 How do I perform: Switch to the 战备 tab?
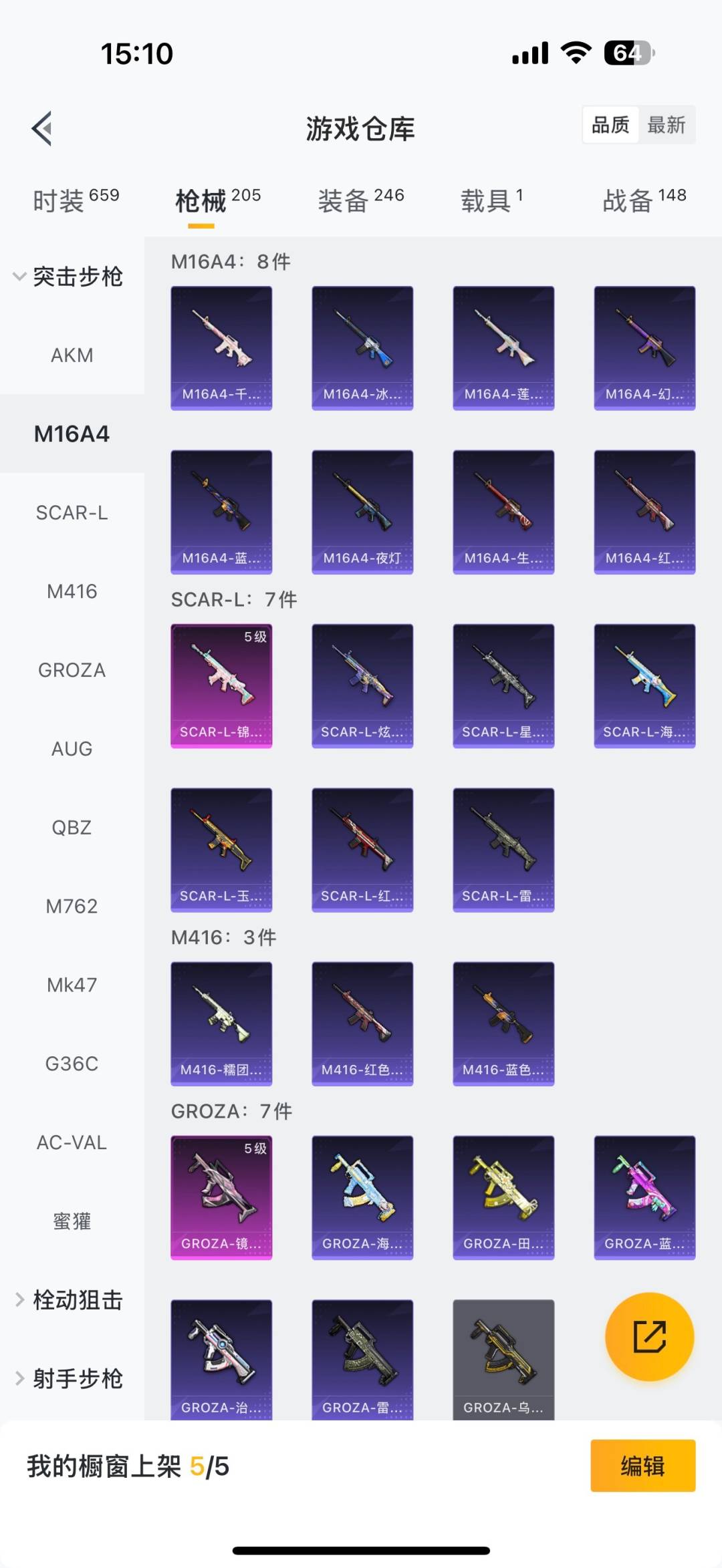pyautogui.click(x=644, y=200)
